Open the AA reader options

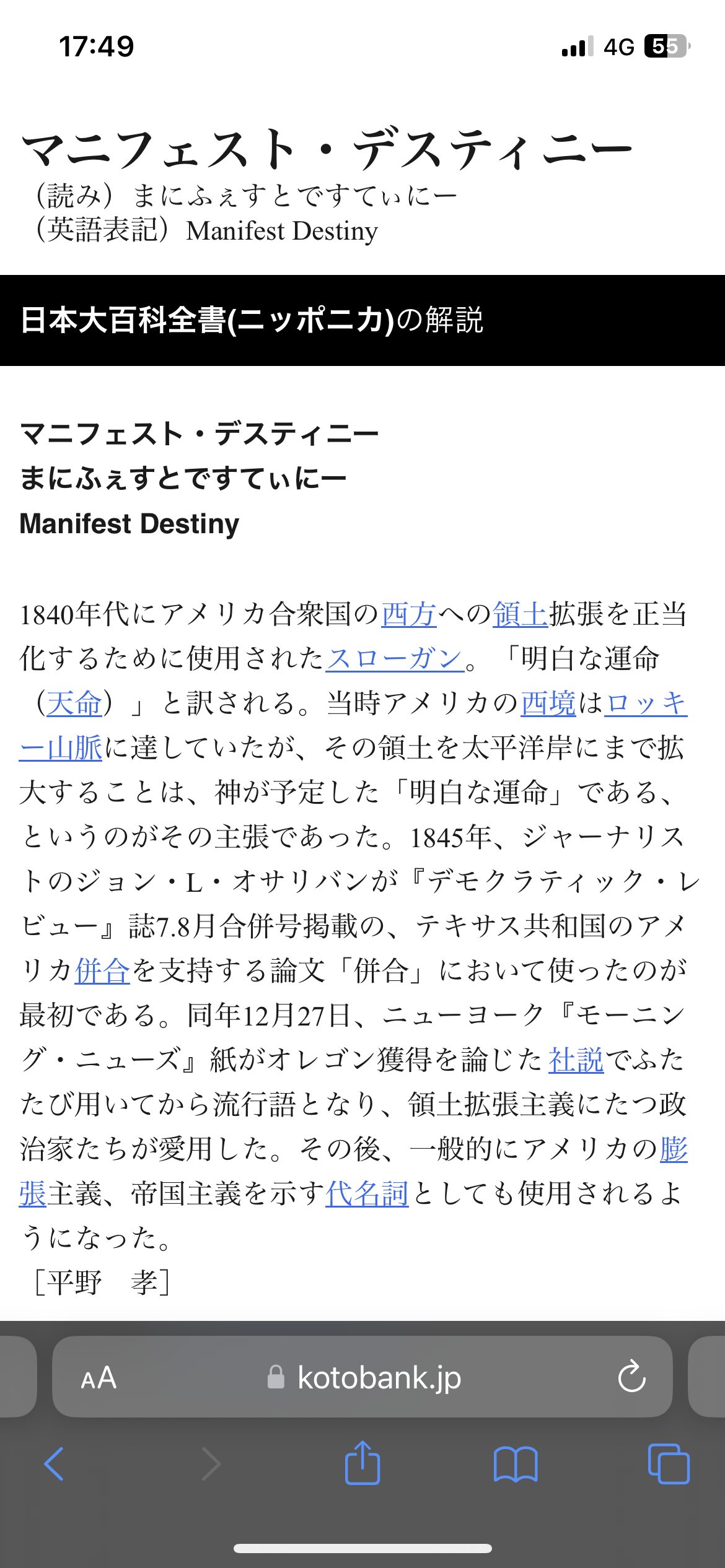click(x=99, y=1378)
